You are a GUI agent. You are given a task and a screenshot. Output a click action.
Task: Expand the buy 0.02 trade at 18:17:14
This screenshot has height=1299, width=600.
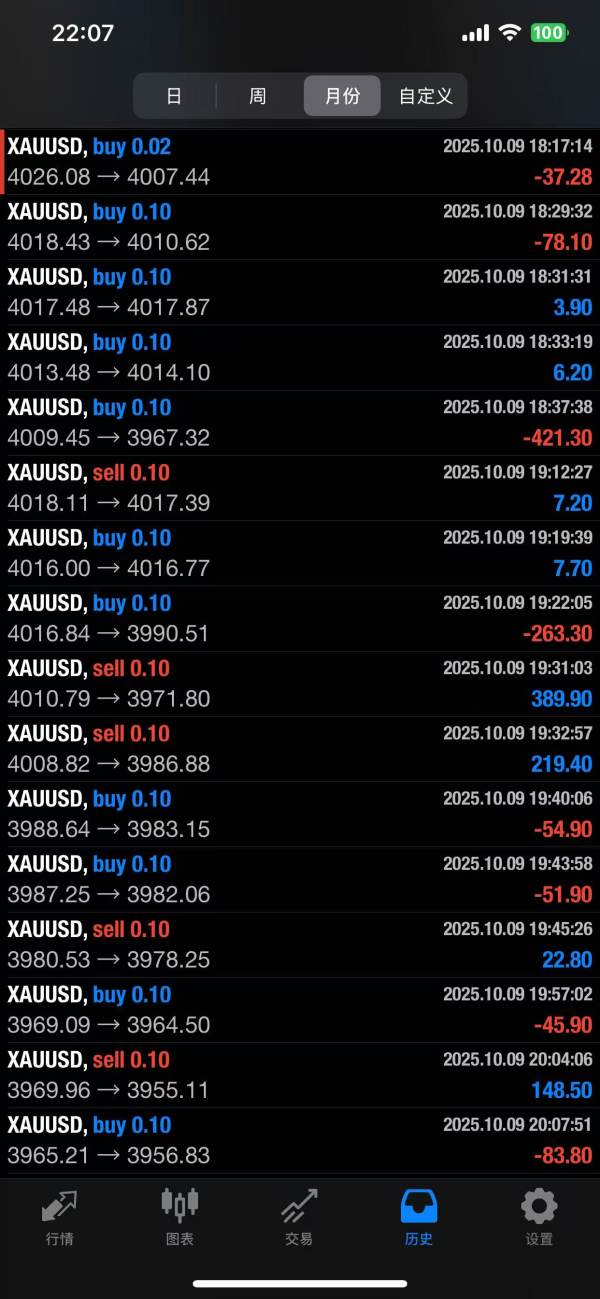[300, 162]
